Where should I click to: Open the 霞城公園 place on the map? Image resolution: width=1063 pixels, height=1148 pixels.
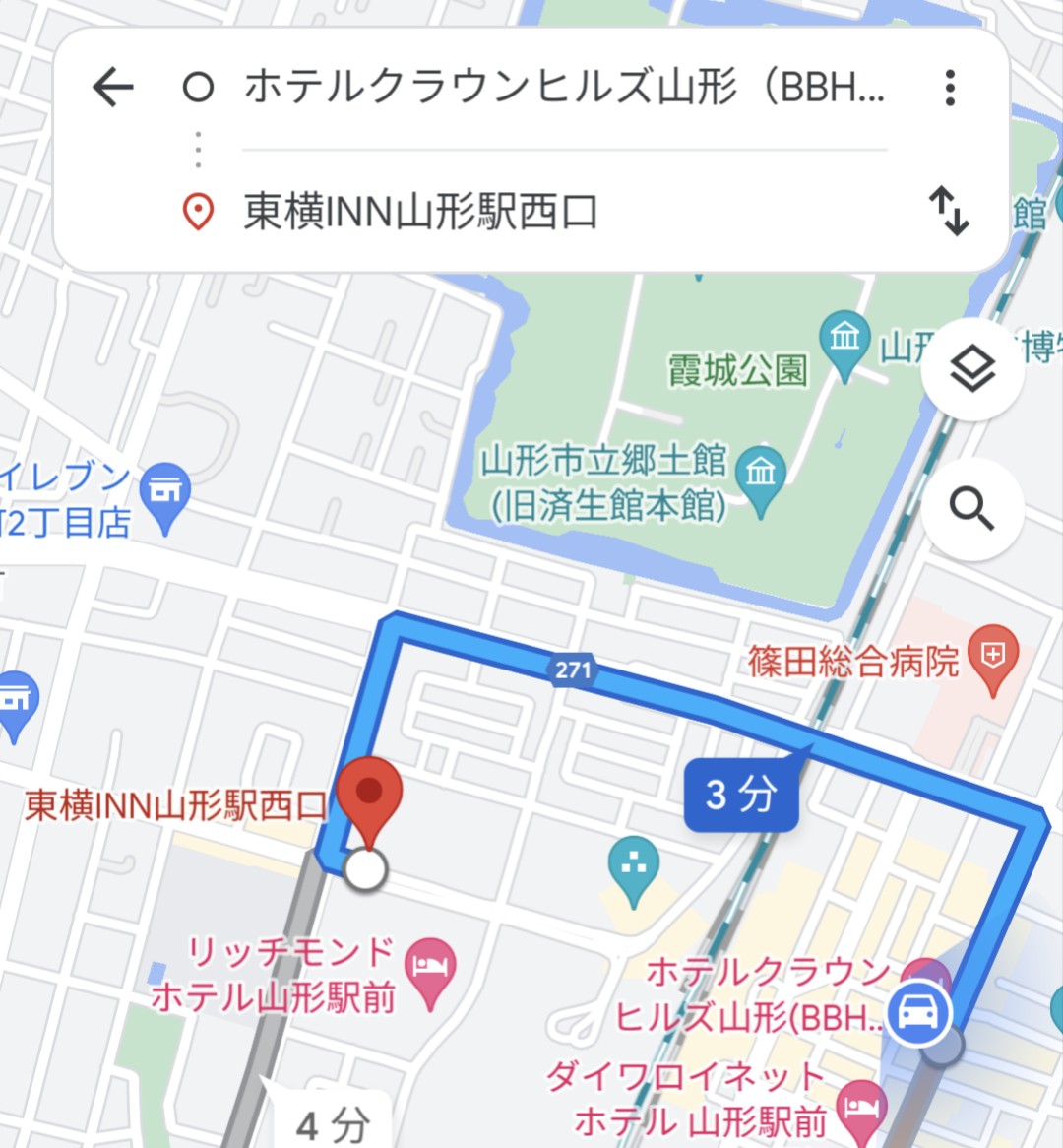[x=738, y=370]
